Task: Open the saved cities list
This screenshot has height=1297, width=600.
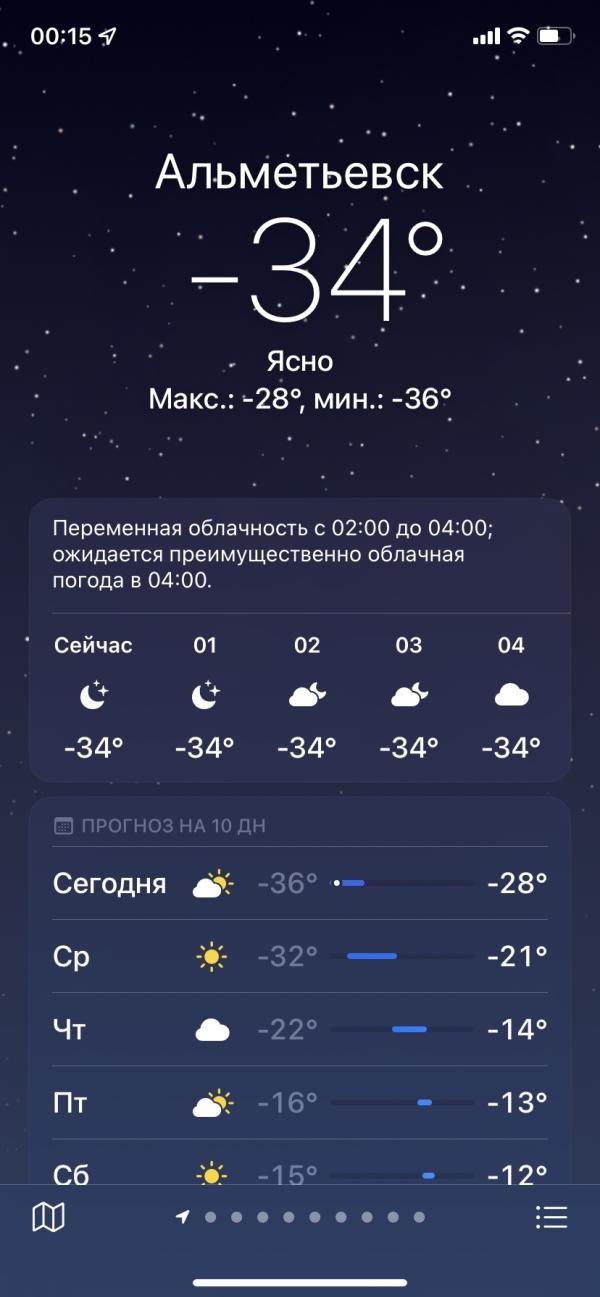Action: point(551,1217)
